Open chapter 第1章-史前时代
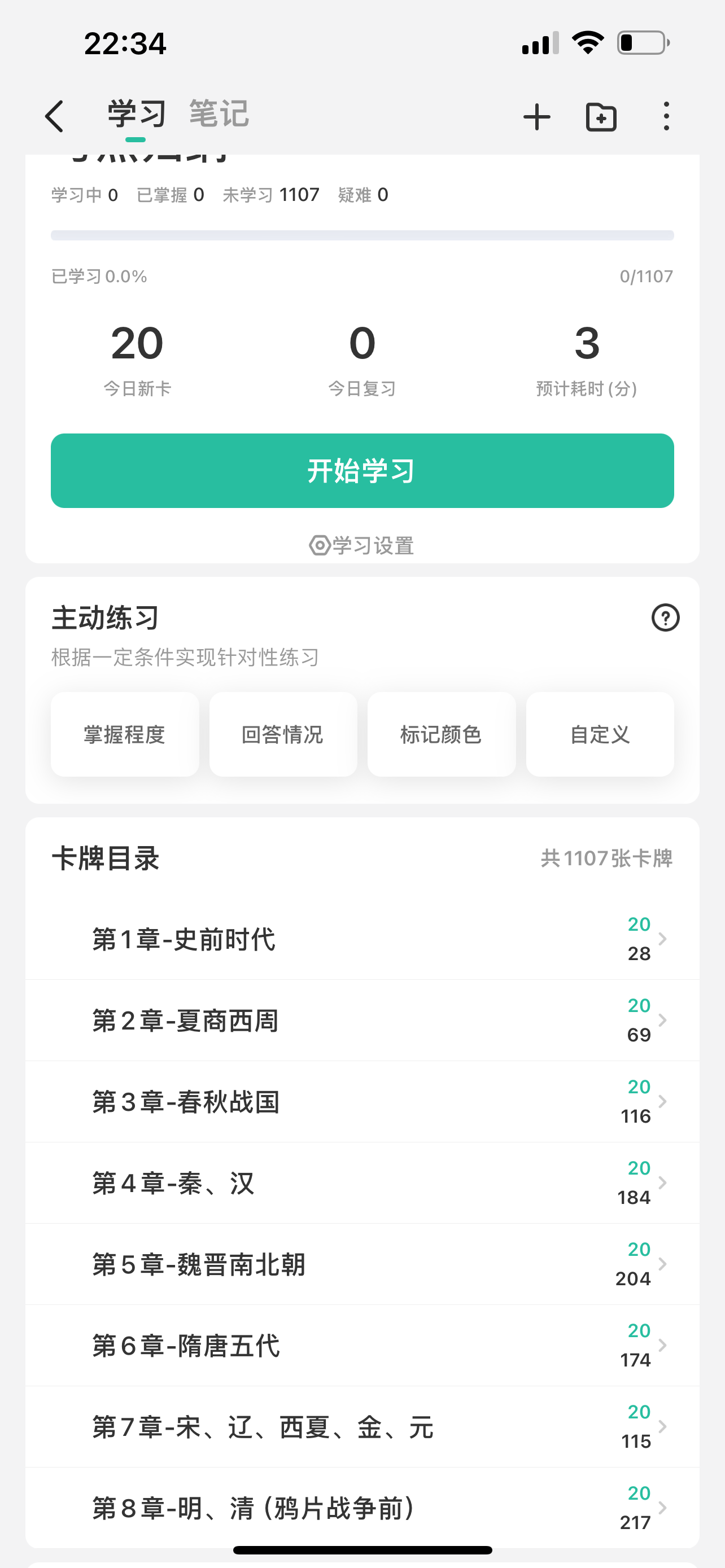 click(x=362, y=939)
